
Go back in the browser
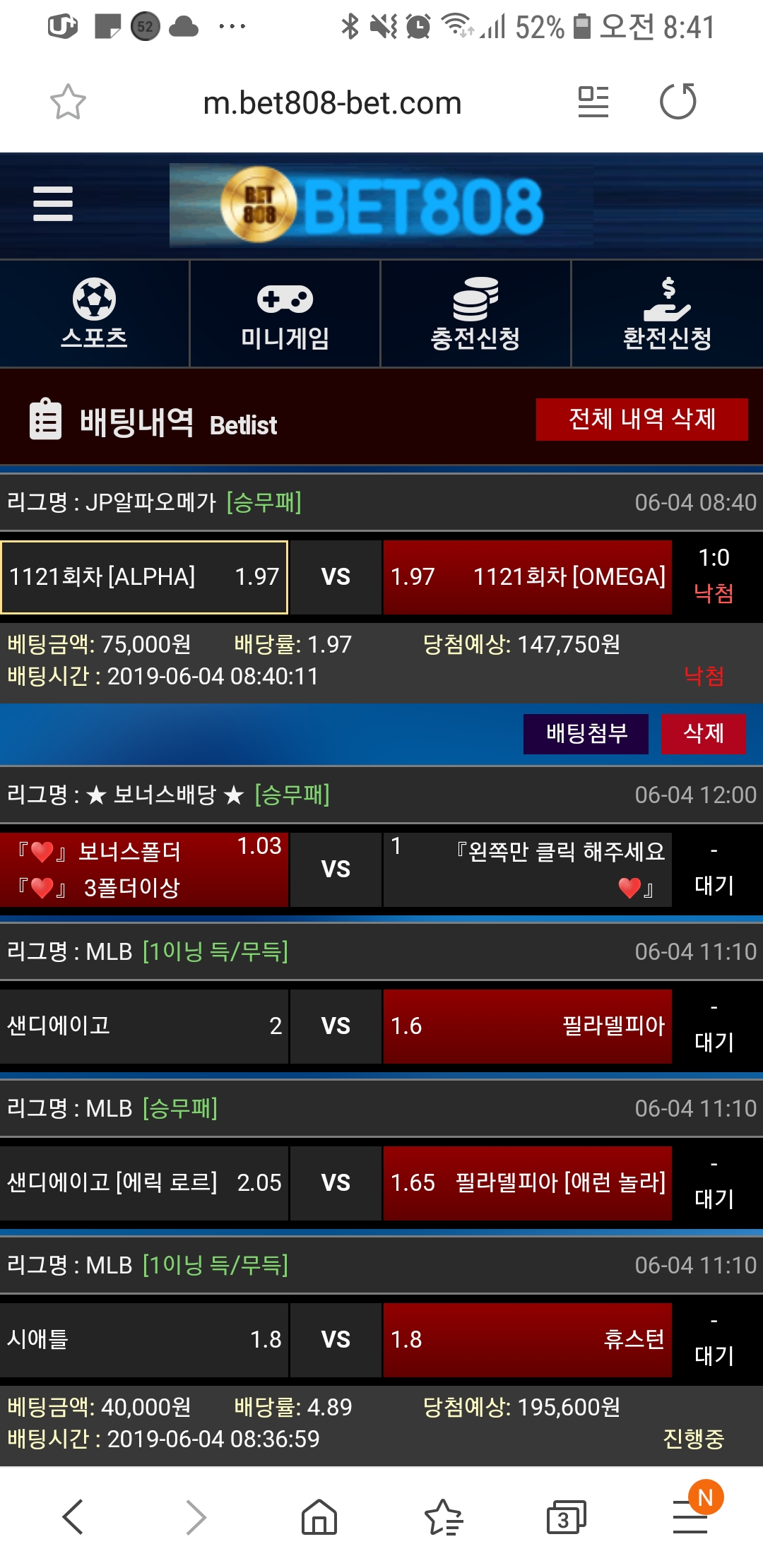pyautogui.click(x=73, y=1516)
